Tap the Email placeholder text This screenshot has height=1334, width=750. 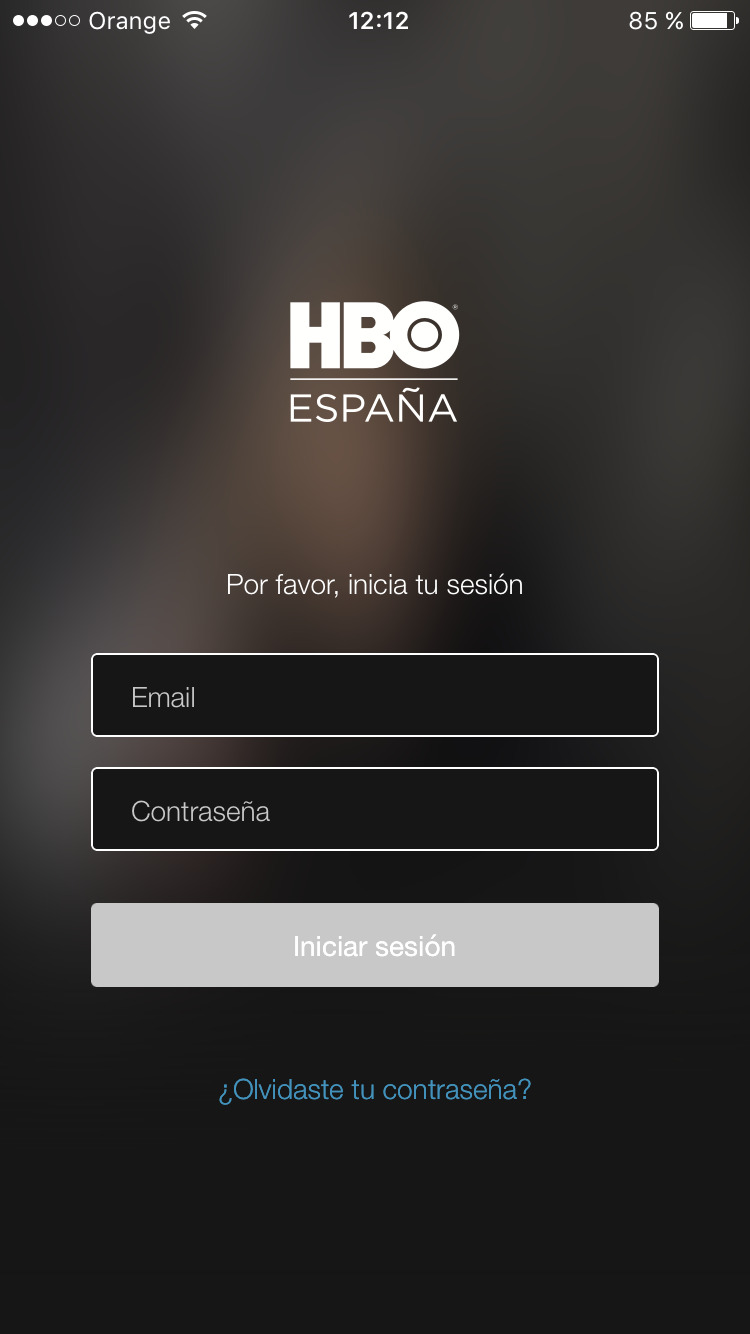163,697
